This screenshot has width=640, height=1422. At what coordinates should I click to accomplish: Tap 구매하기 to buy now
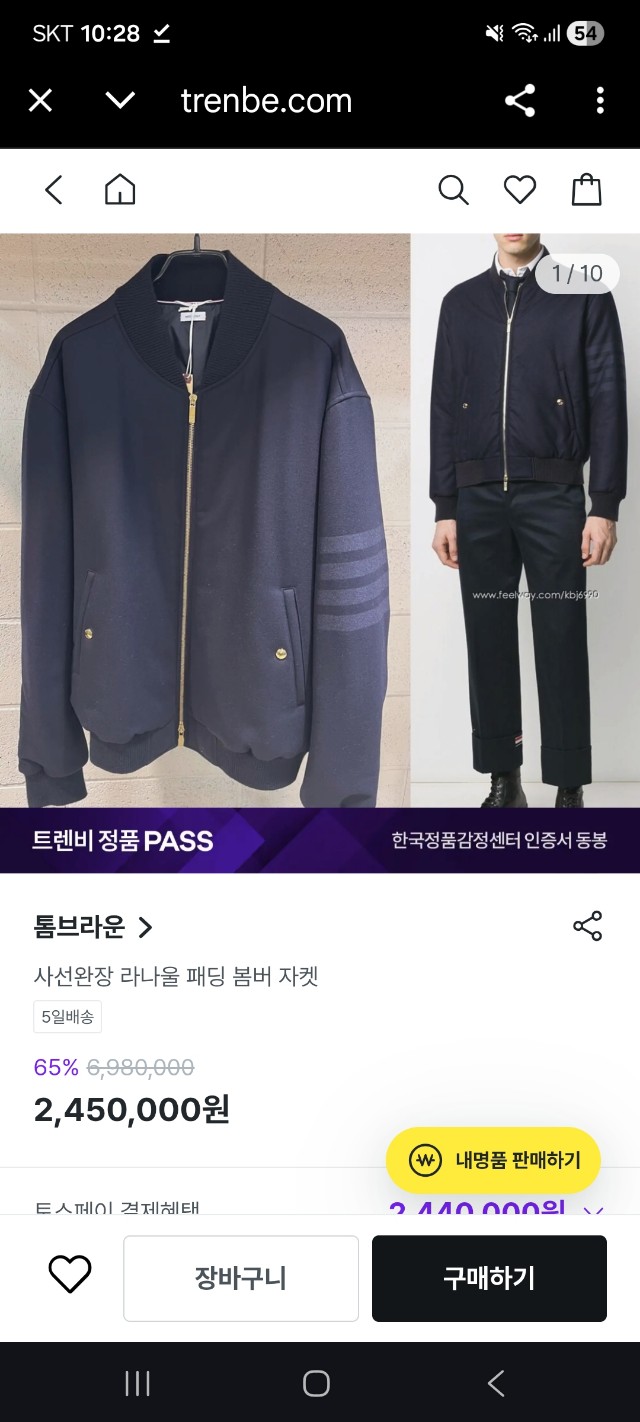point(489,1278)
